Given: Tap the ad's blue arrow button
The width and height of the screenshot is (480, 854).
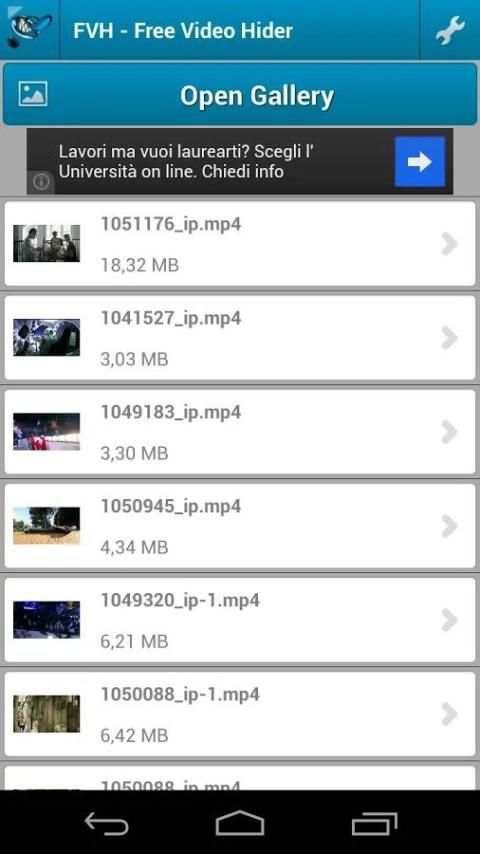Looking at the screenshot, I should (x=420, y=162).
